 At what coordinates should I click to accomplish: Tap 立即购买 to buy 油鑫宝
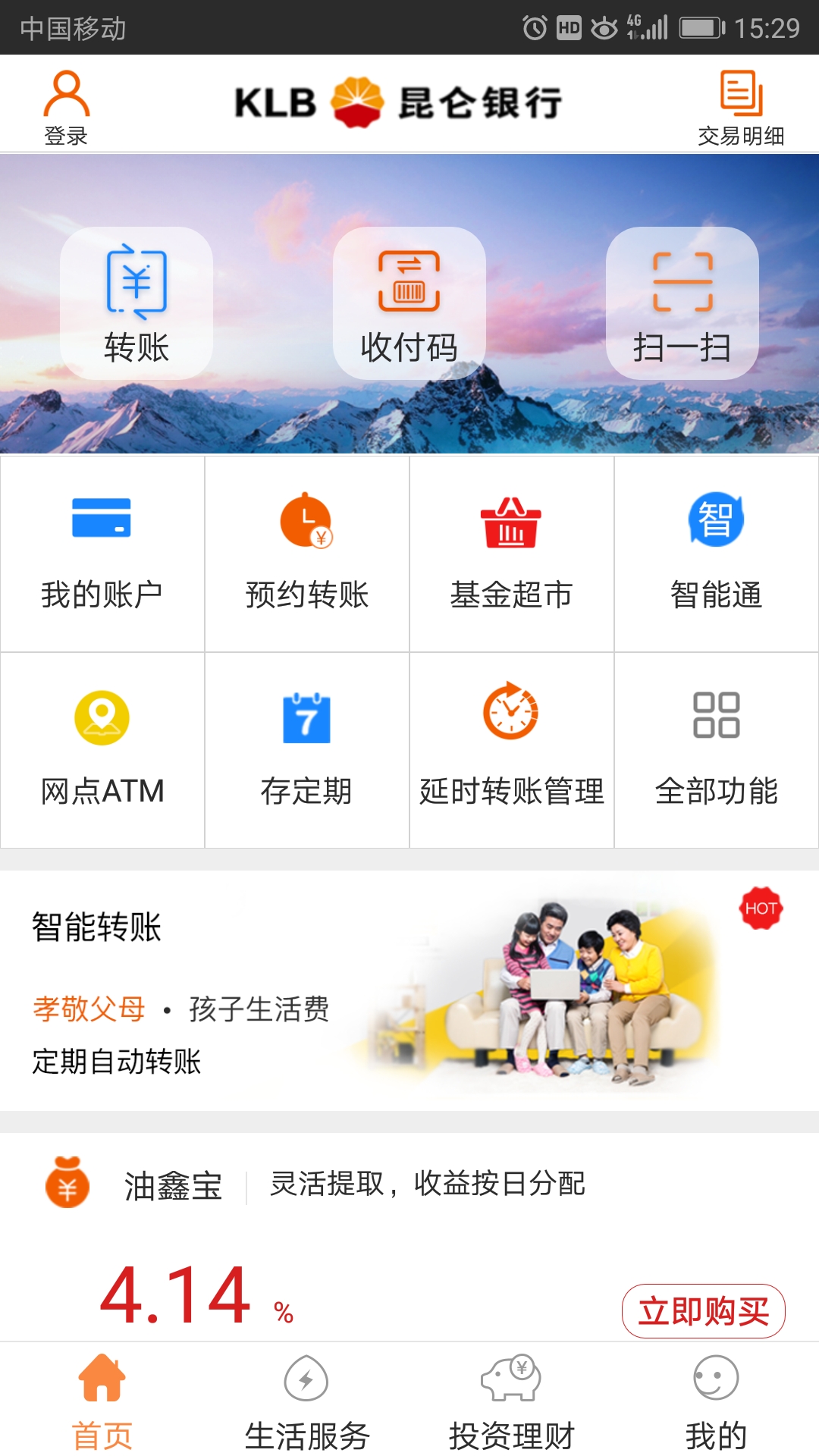click(704, 1311)
